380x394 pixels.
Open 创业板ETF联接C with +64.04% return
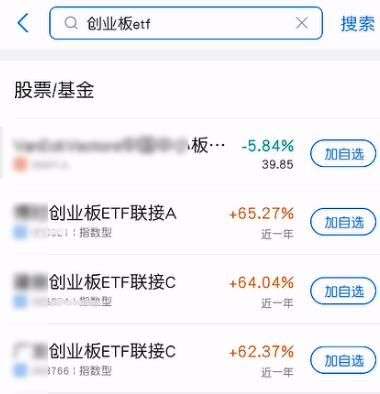153,291
